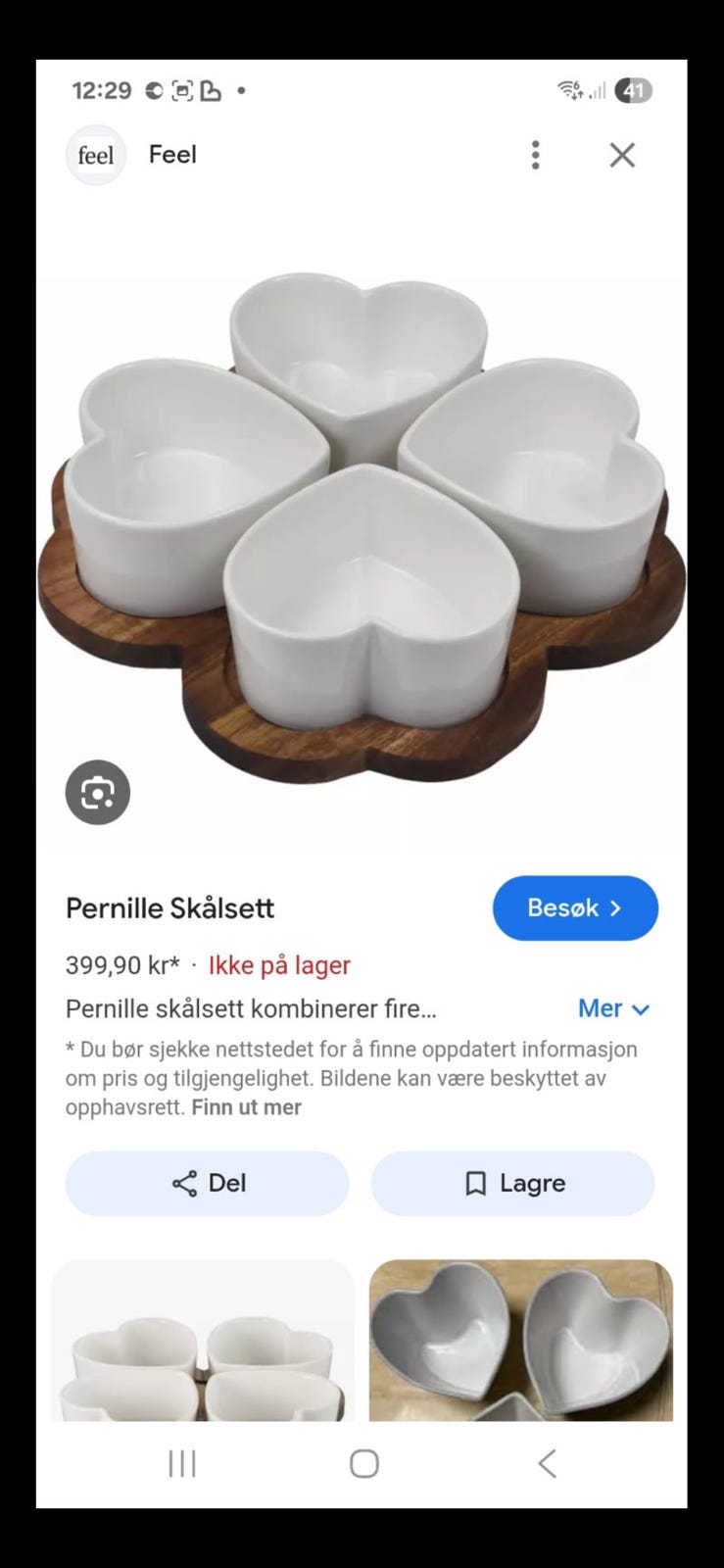Open Google Lens search on the product image
724x1568 pixels.
tap(96, 792)
